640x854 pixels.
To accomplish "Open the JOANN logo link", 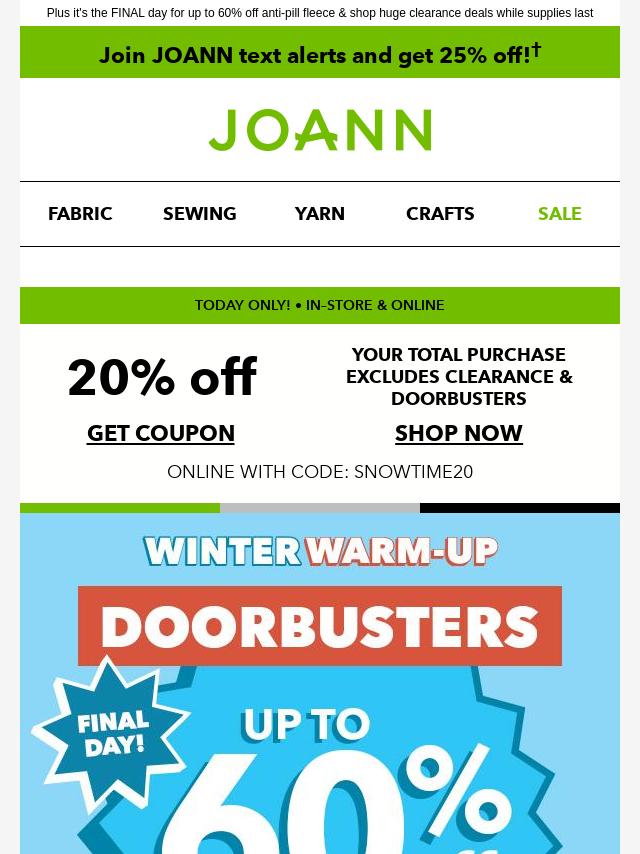I will pyautogui.click(x=320, y=131).
